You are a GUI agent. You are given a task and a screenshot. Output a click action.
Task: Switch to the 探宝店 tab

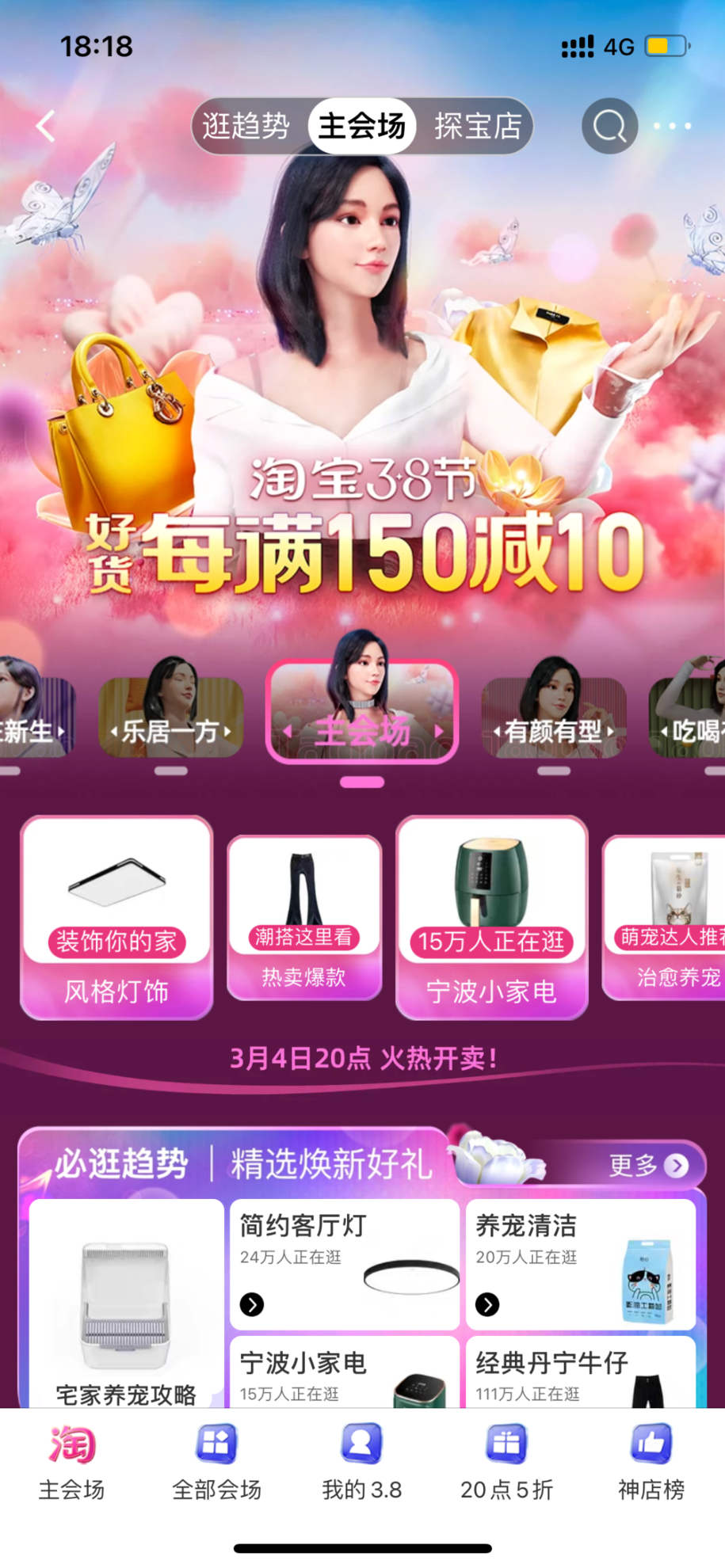click(477, 126)
